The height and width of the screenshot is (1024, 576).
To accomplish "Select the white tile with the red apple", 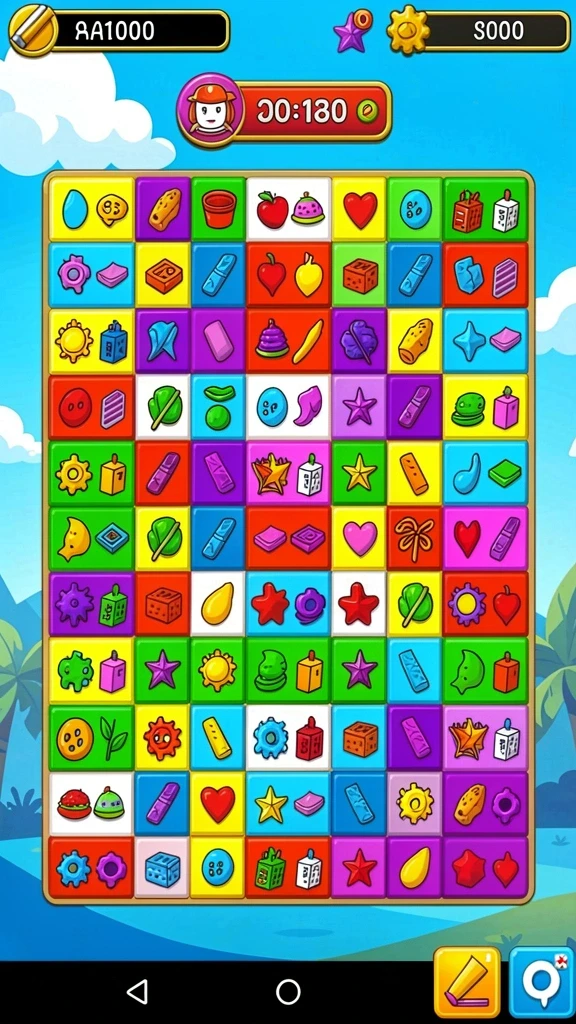I will point(288,209).
